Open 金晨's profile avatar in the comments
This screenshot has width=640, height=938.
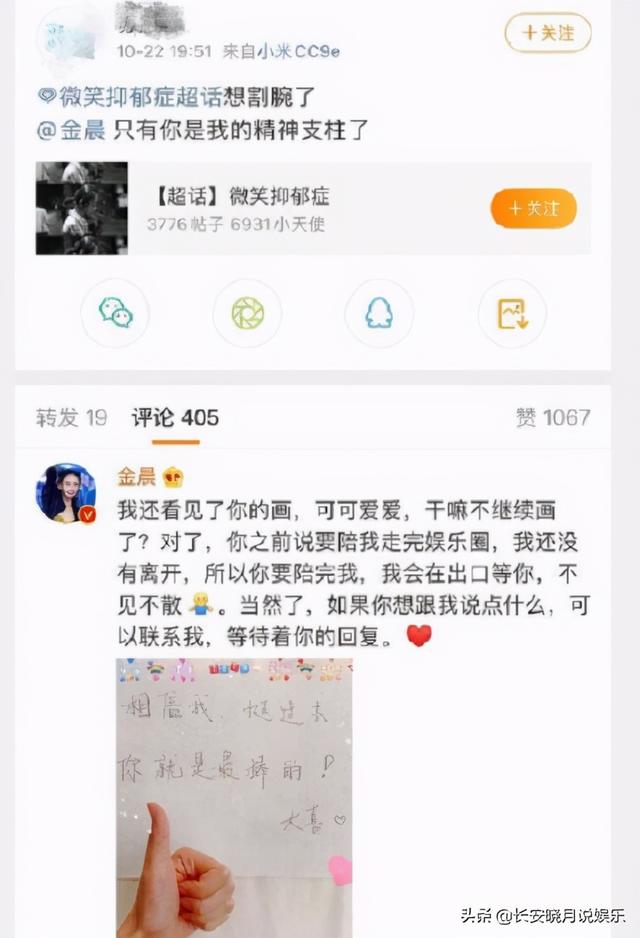click(x=66, y=492)
